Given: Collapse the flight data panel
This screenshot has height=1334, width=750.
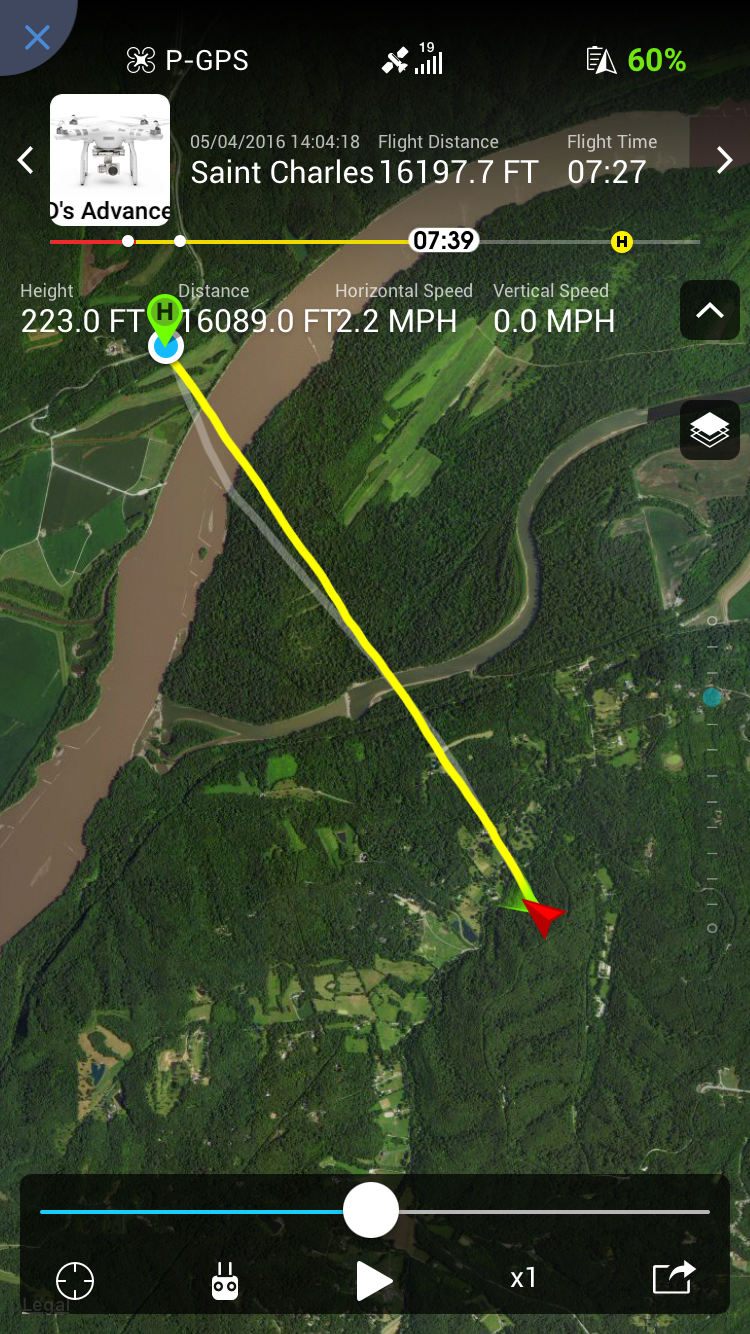Looking at the screenshot, I should pyautogui.click(x=710, y=310).
